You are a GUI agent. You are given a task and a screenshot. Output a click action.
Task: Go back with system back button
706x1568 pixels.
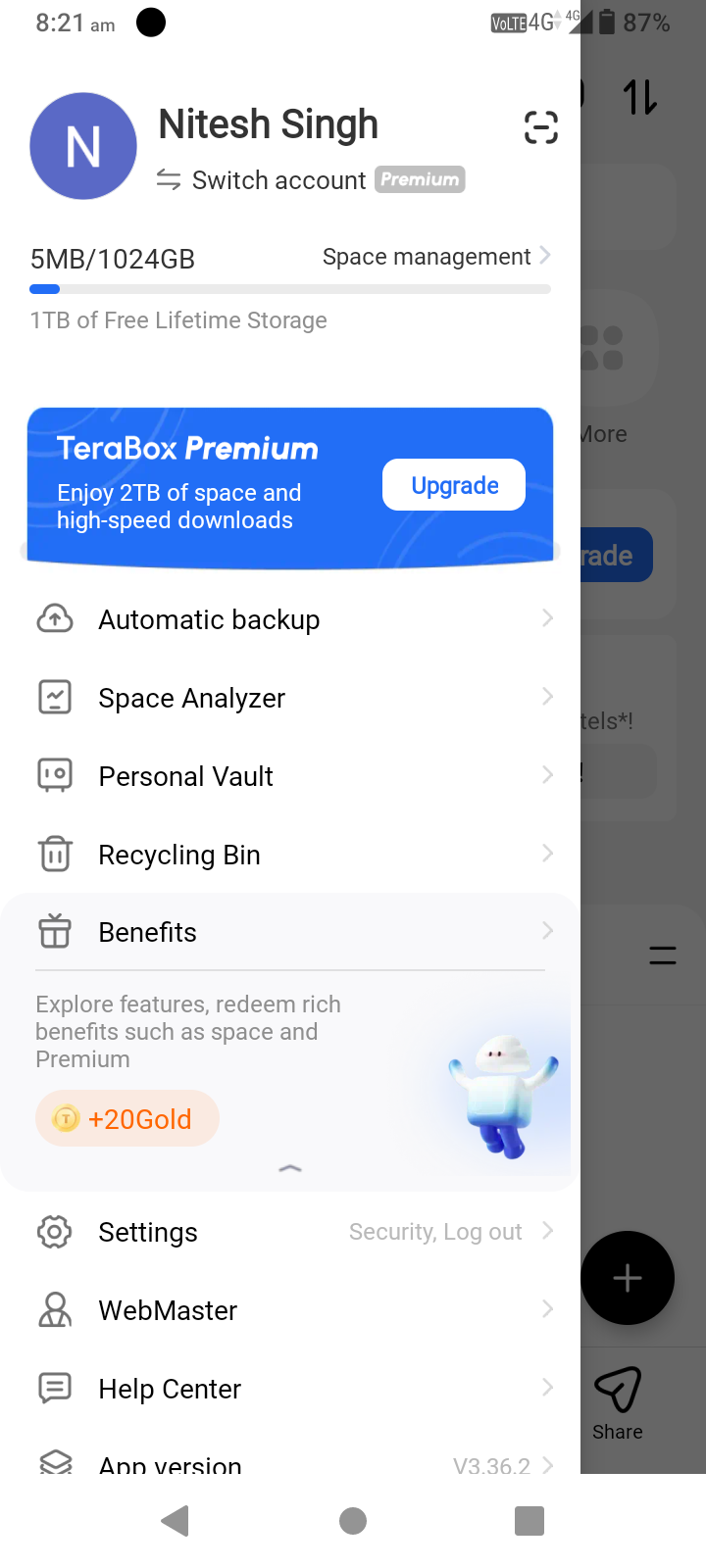(x=176, y=1521)
